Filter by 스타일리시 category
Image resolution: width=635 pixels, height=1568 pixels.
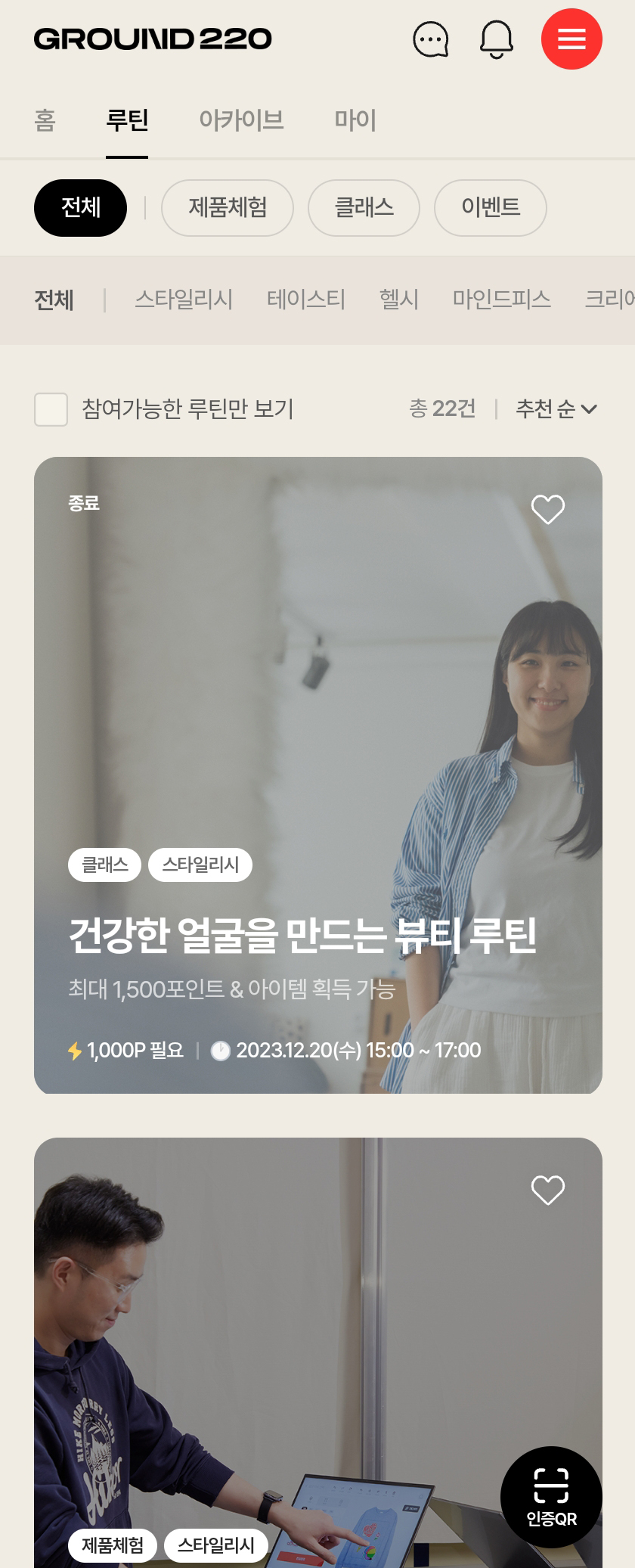(x=184, y=300)
